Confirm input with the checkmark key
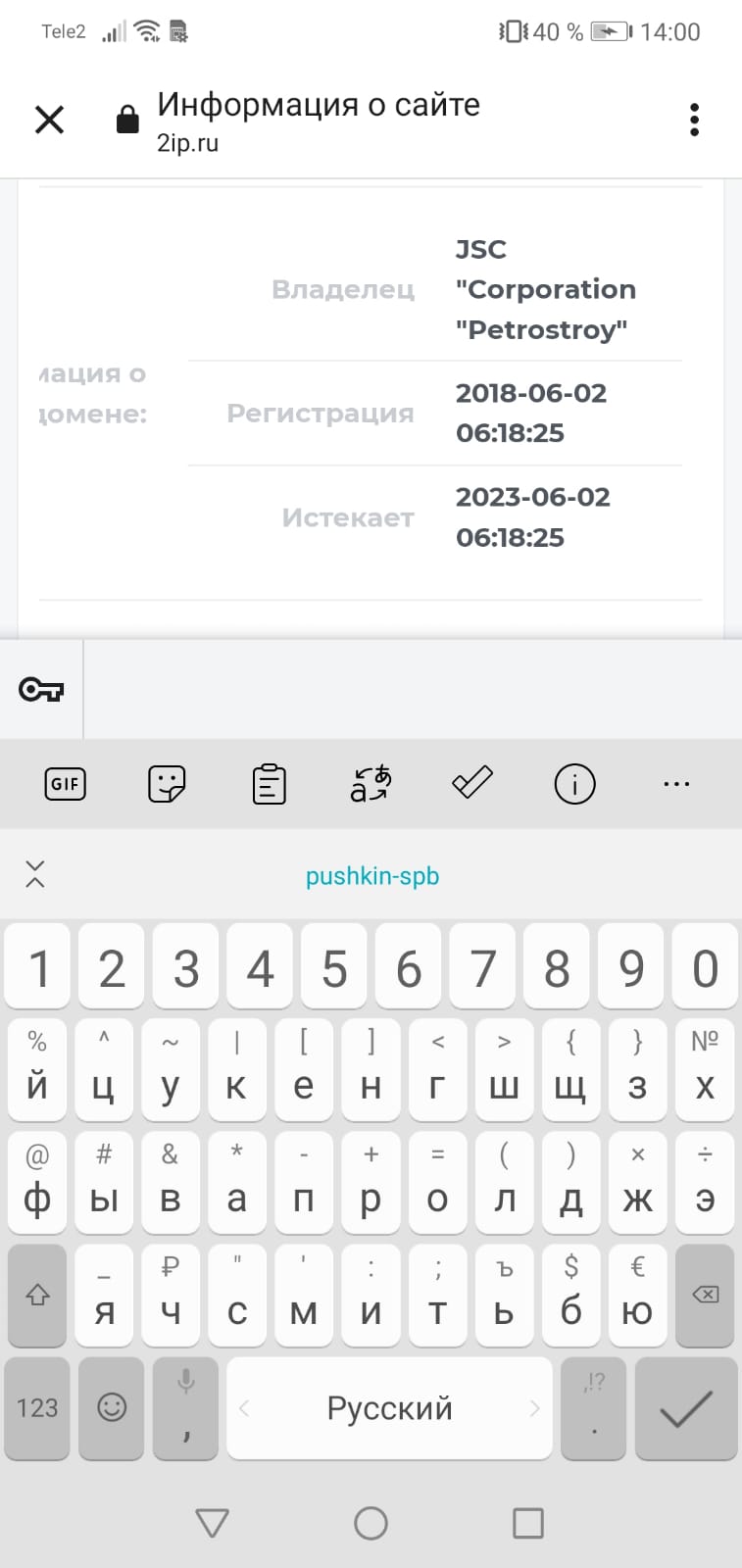742x1568 pixels. 685,1408
